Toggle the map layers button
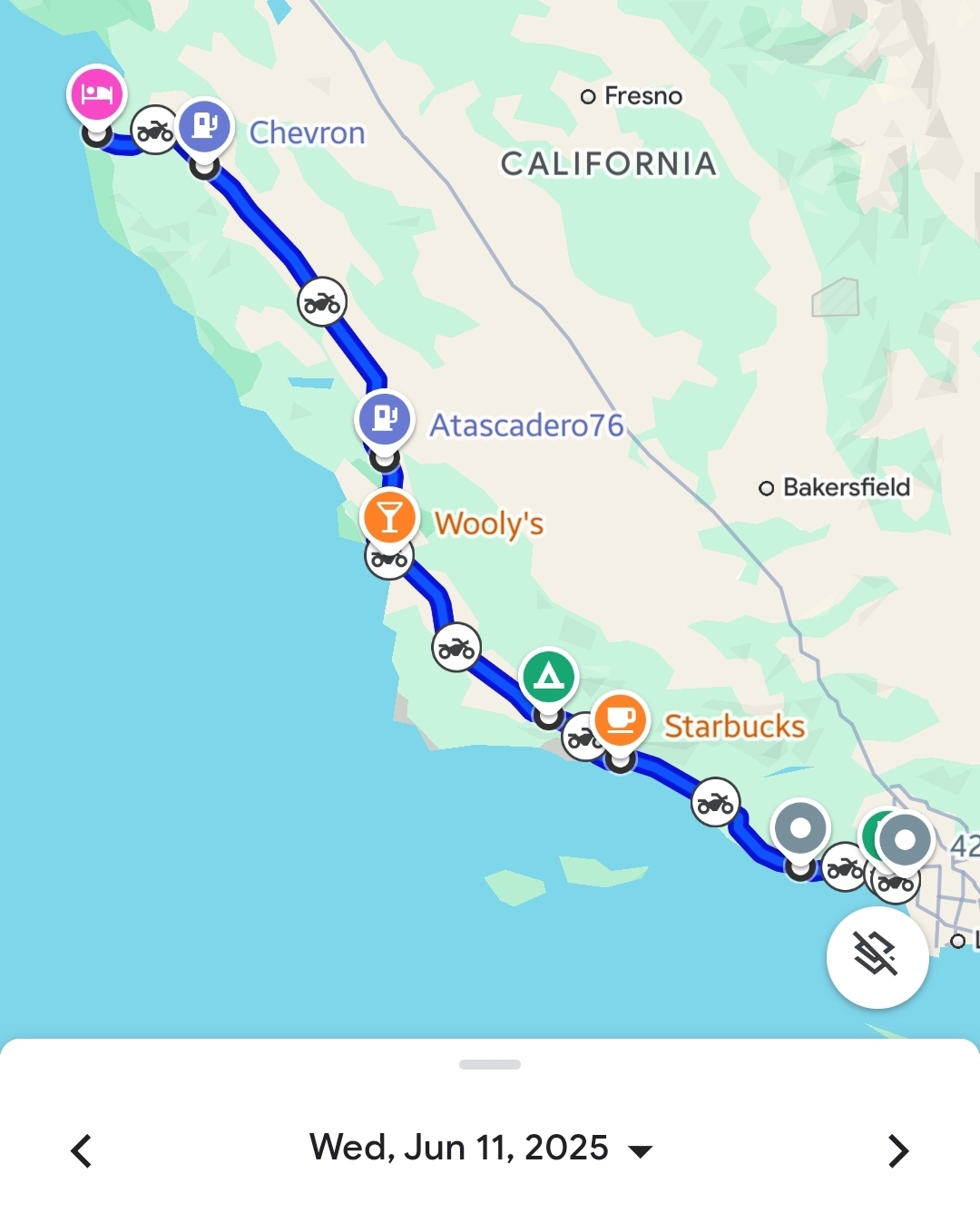 (x=877, y=956)
